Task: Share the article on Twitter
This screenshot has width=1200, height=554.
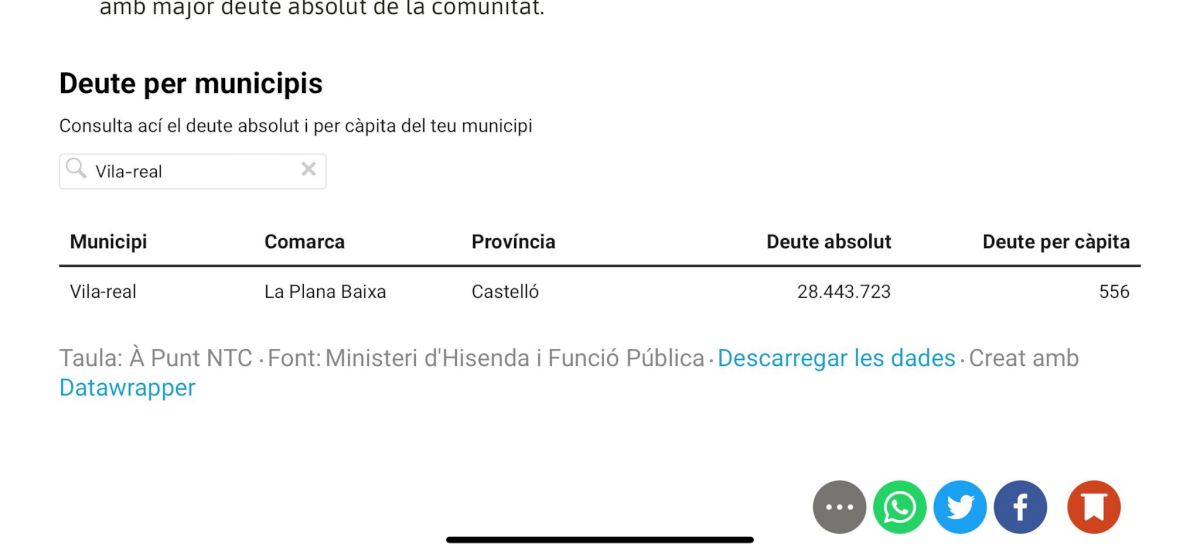Action: [960, 507]
